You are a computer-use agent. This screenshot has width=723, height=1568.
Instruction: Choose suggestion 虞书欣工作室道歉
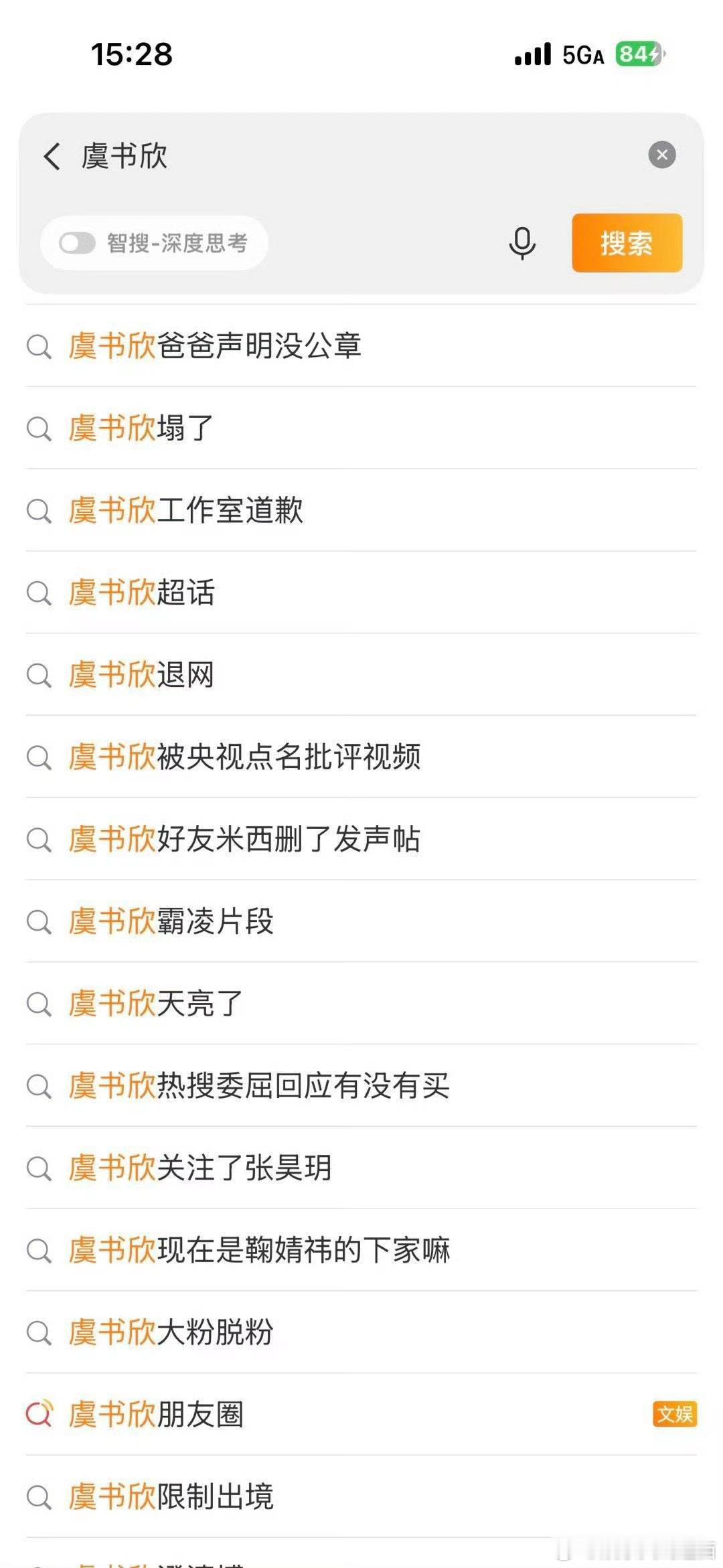click(x=361, y=510)
